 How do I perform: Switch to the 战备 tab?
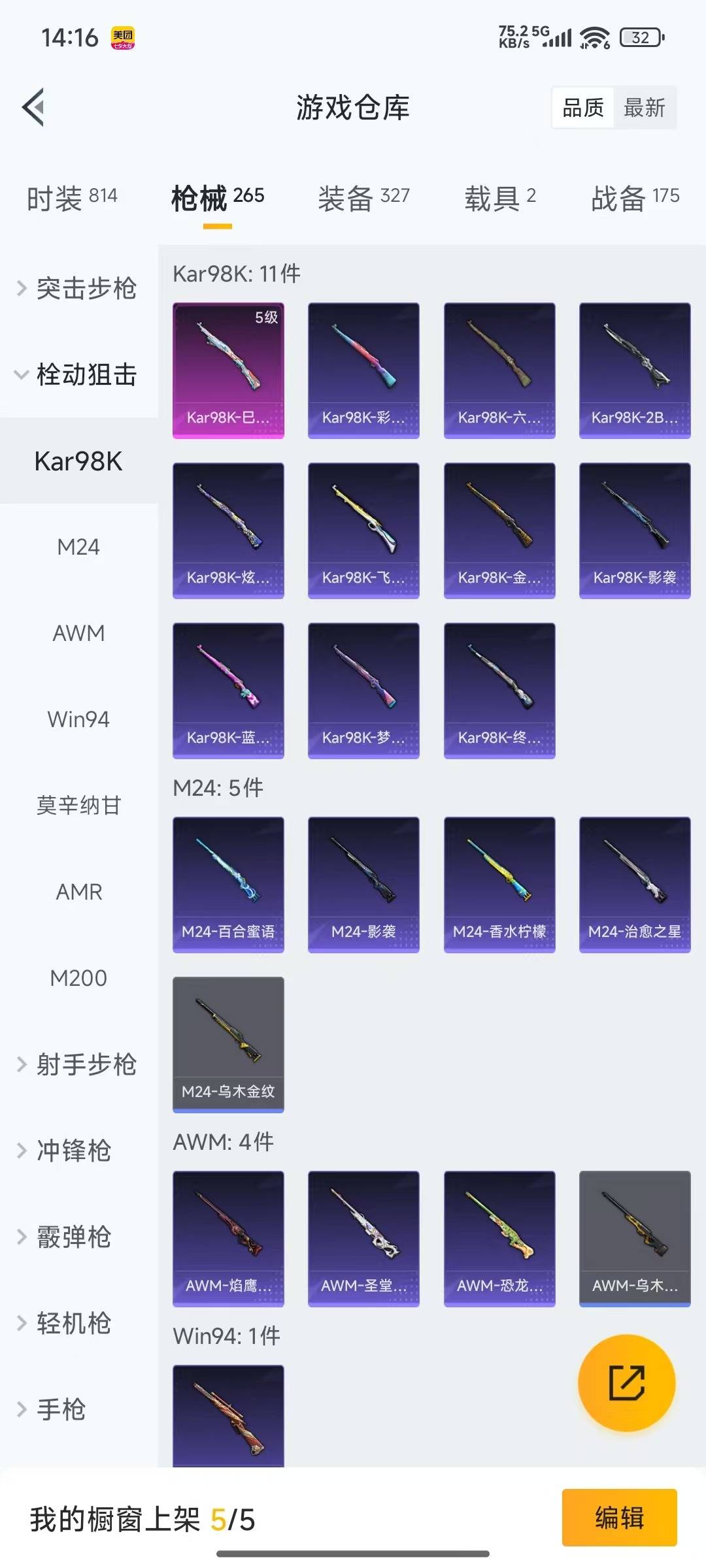[x=635, y=198]
